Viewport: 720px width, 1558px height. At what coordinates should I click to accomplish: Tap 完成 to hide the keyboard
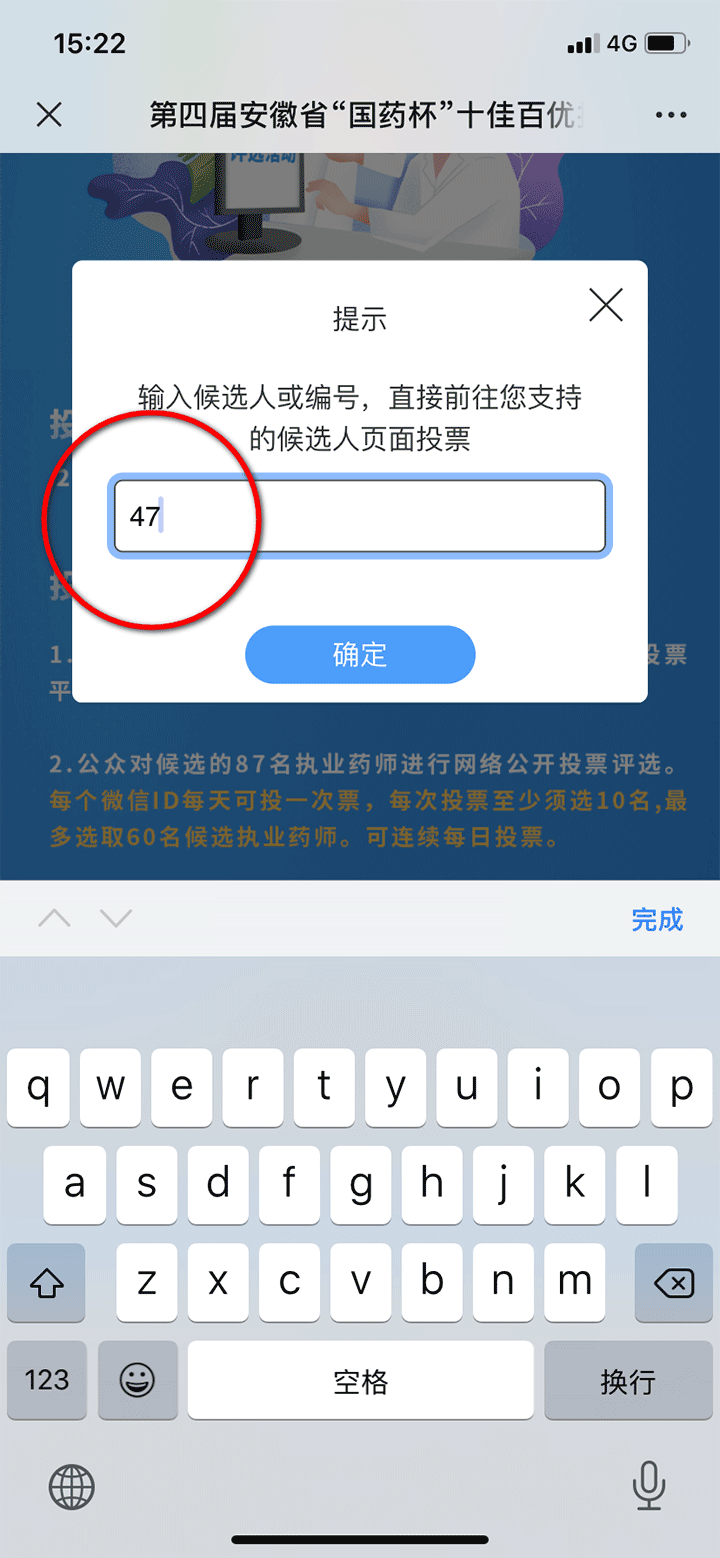[657, 919]
